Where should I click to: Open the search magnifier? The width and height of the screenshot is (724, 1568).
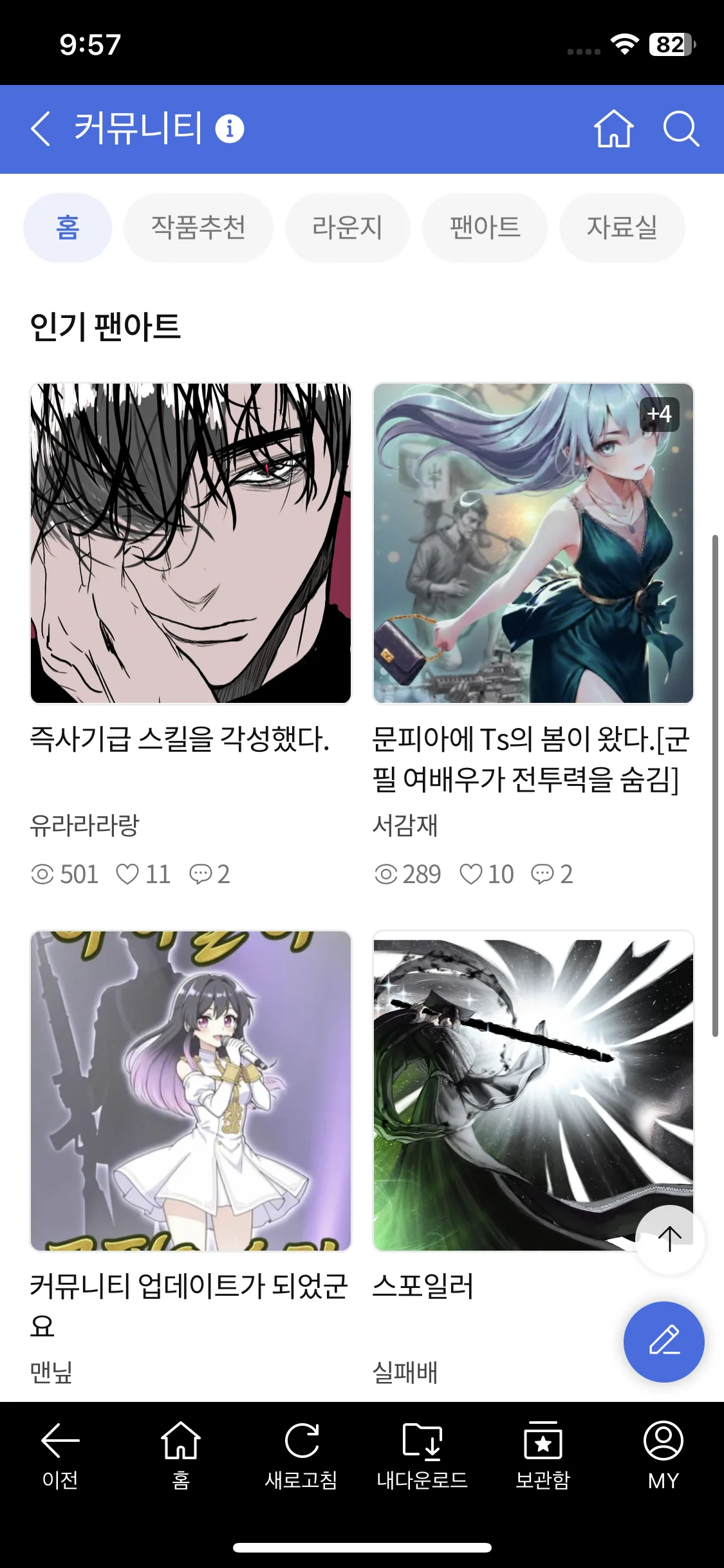pyautogui.click(x=680, y=129)
